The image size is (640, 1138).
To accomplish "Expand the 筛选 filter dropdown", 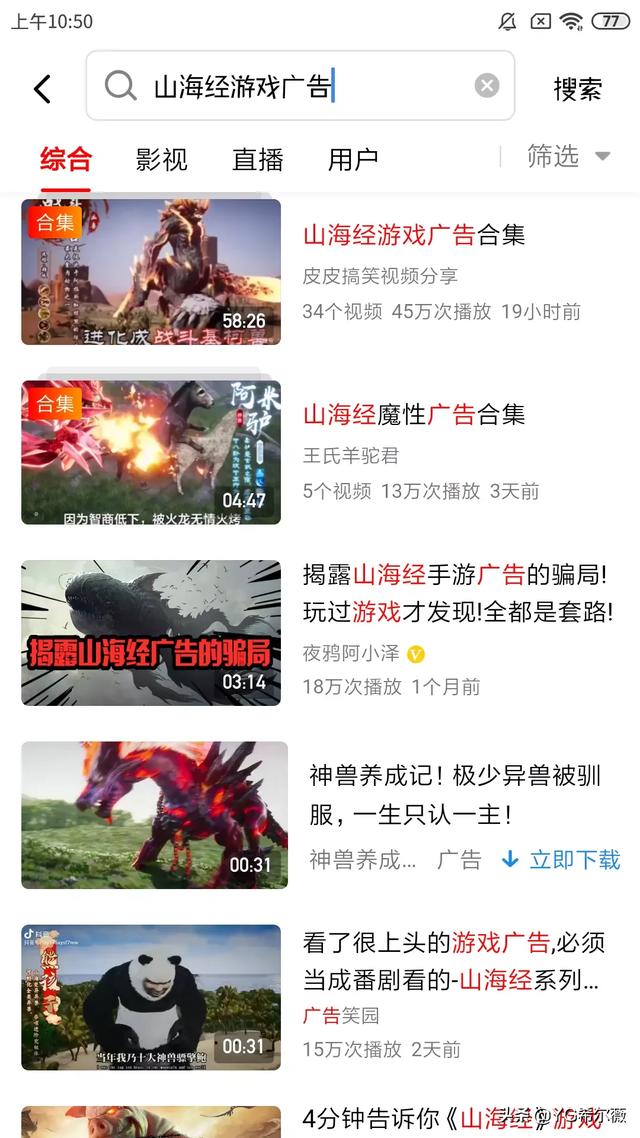I will click(568, 156).
